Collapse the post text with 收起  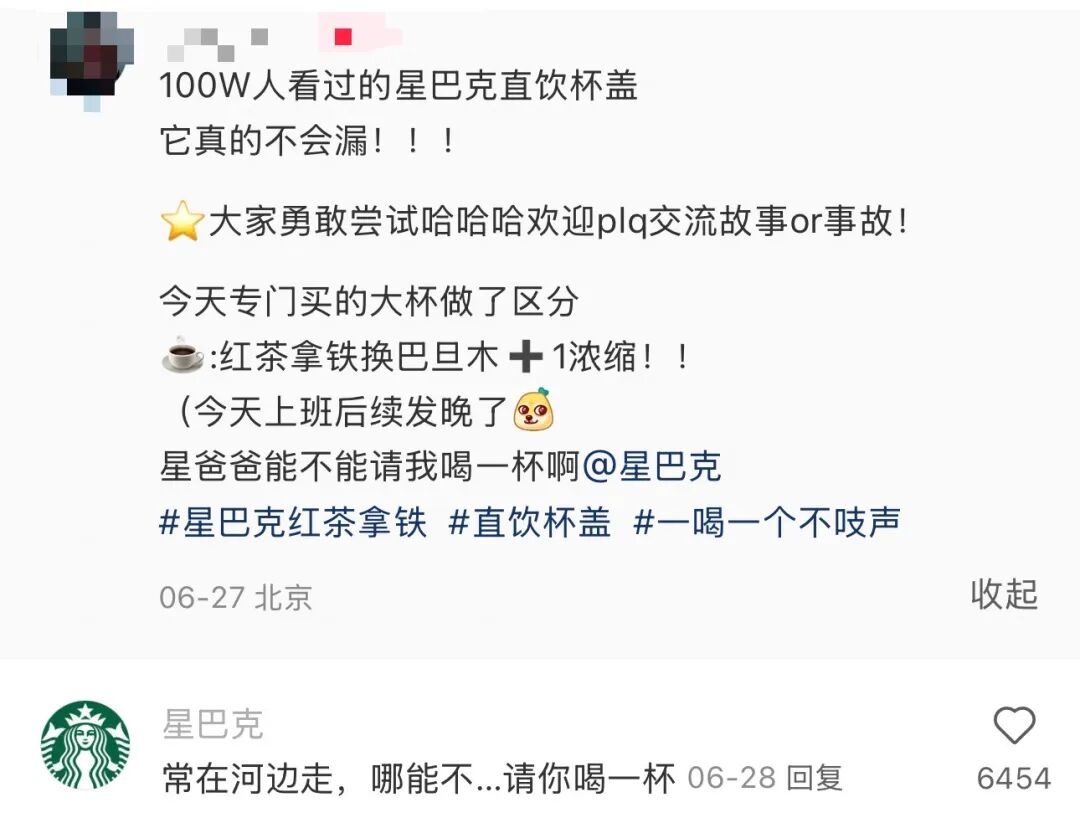(1003, 594)
